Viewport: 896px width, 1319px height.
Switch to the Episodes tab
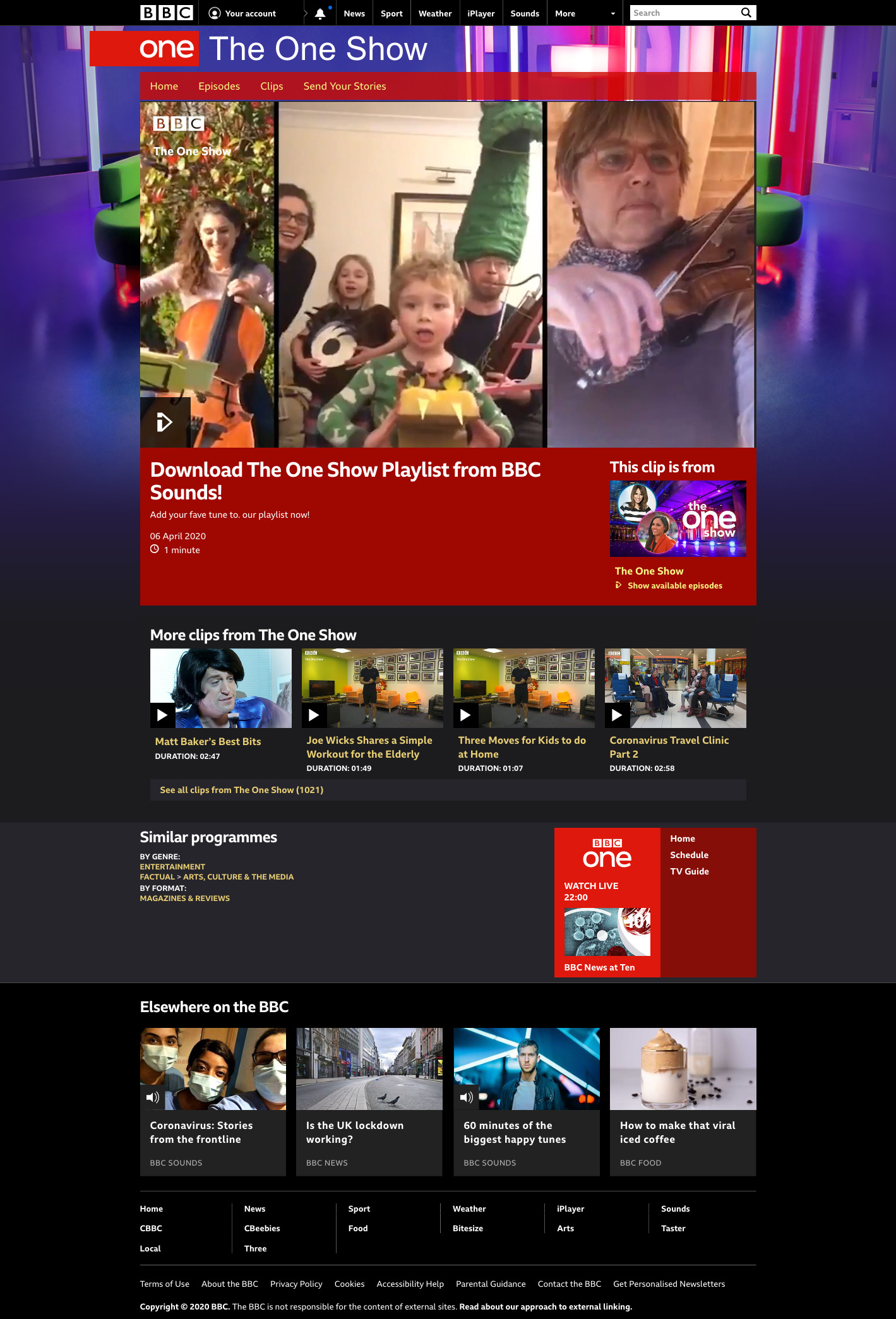tap(219, 86)
